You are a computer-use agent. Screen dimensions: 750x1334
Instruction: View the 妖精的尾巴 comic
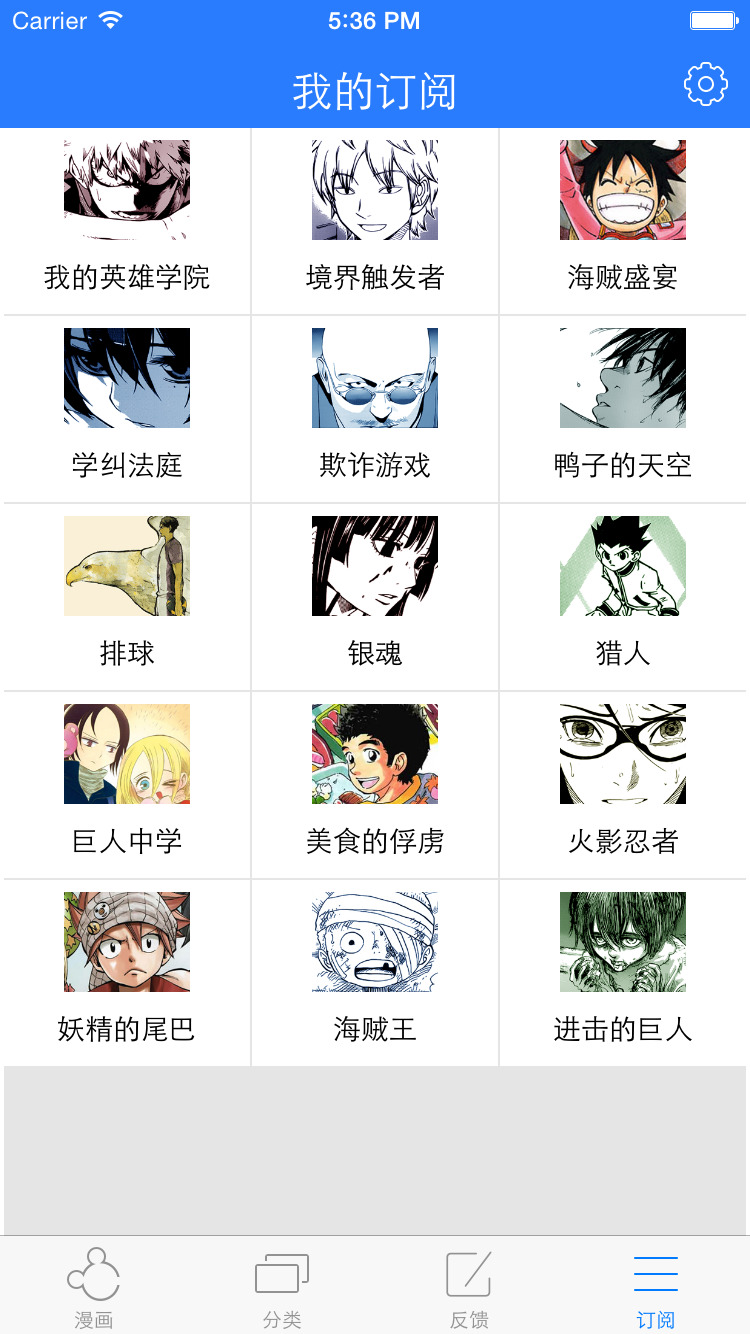[x=127, y=972]
